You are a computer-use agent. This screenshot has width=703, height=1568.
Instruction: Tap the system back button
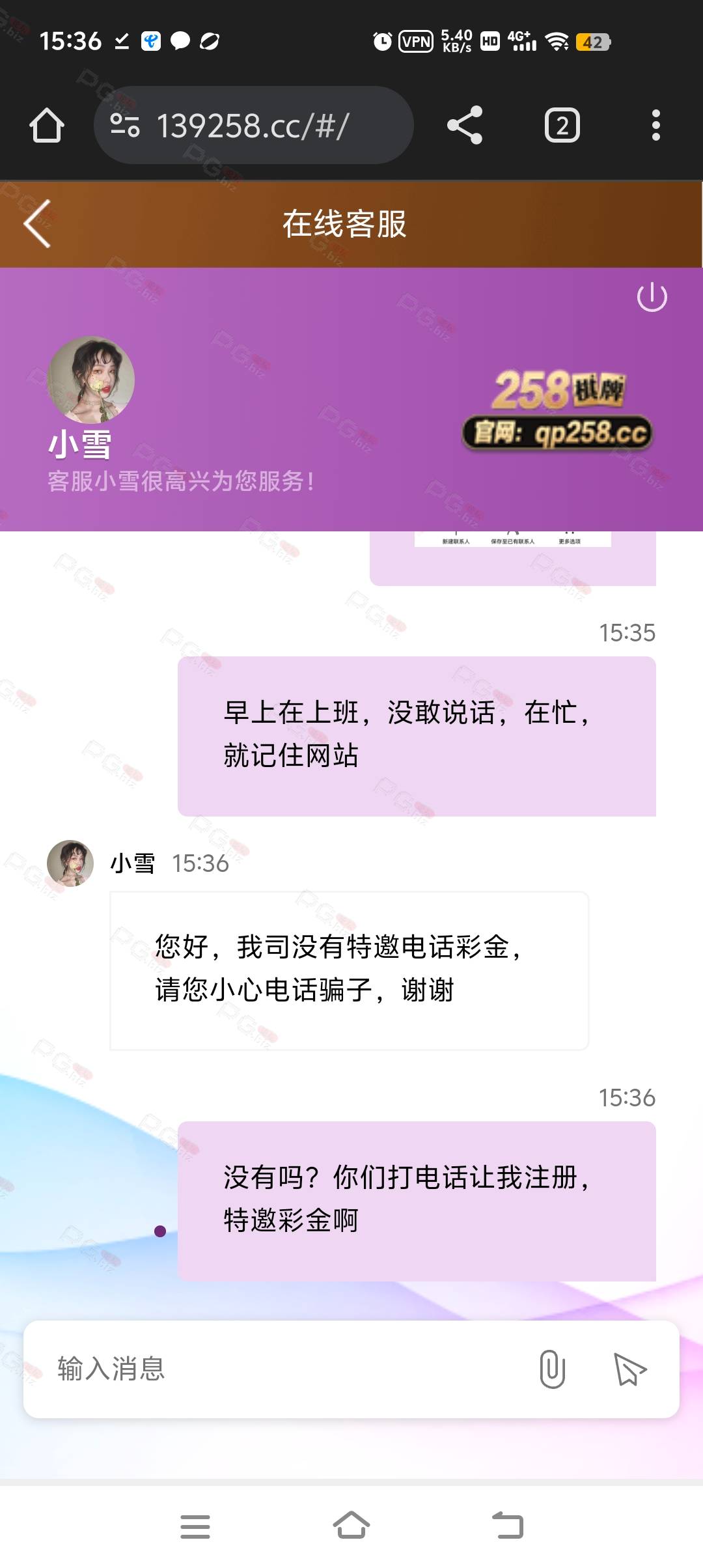(508, 1525)
